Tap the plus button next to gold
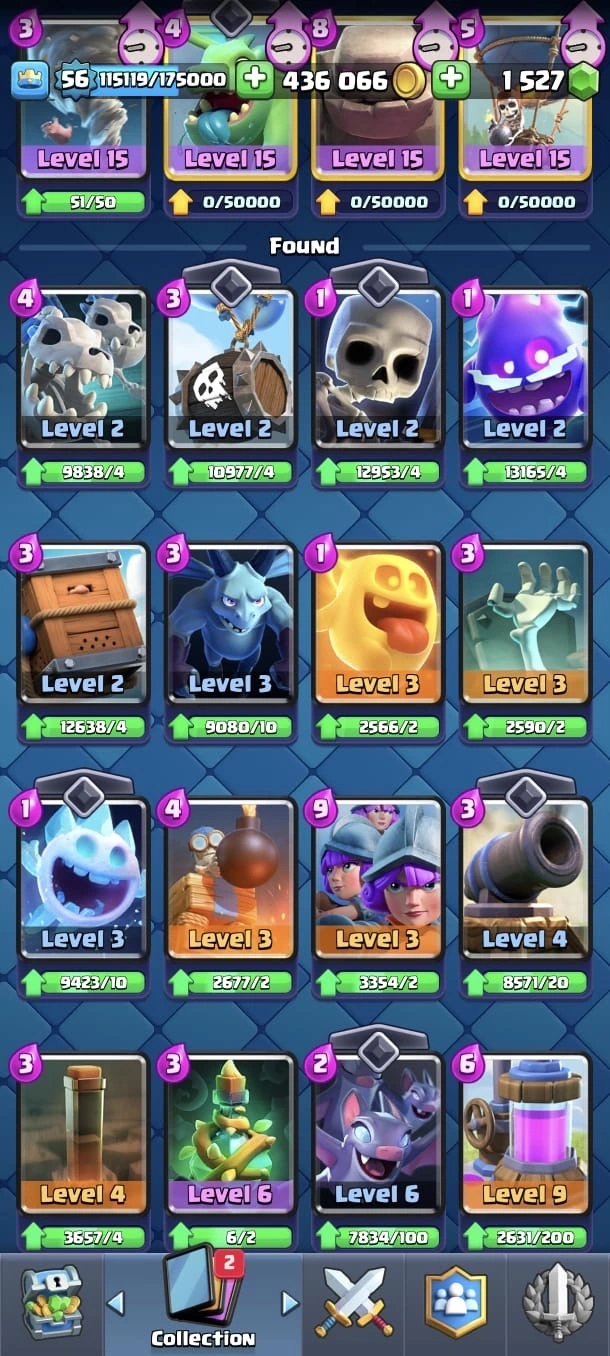The image size is (610, 1356). point(452,80)
